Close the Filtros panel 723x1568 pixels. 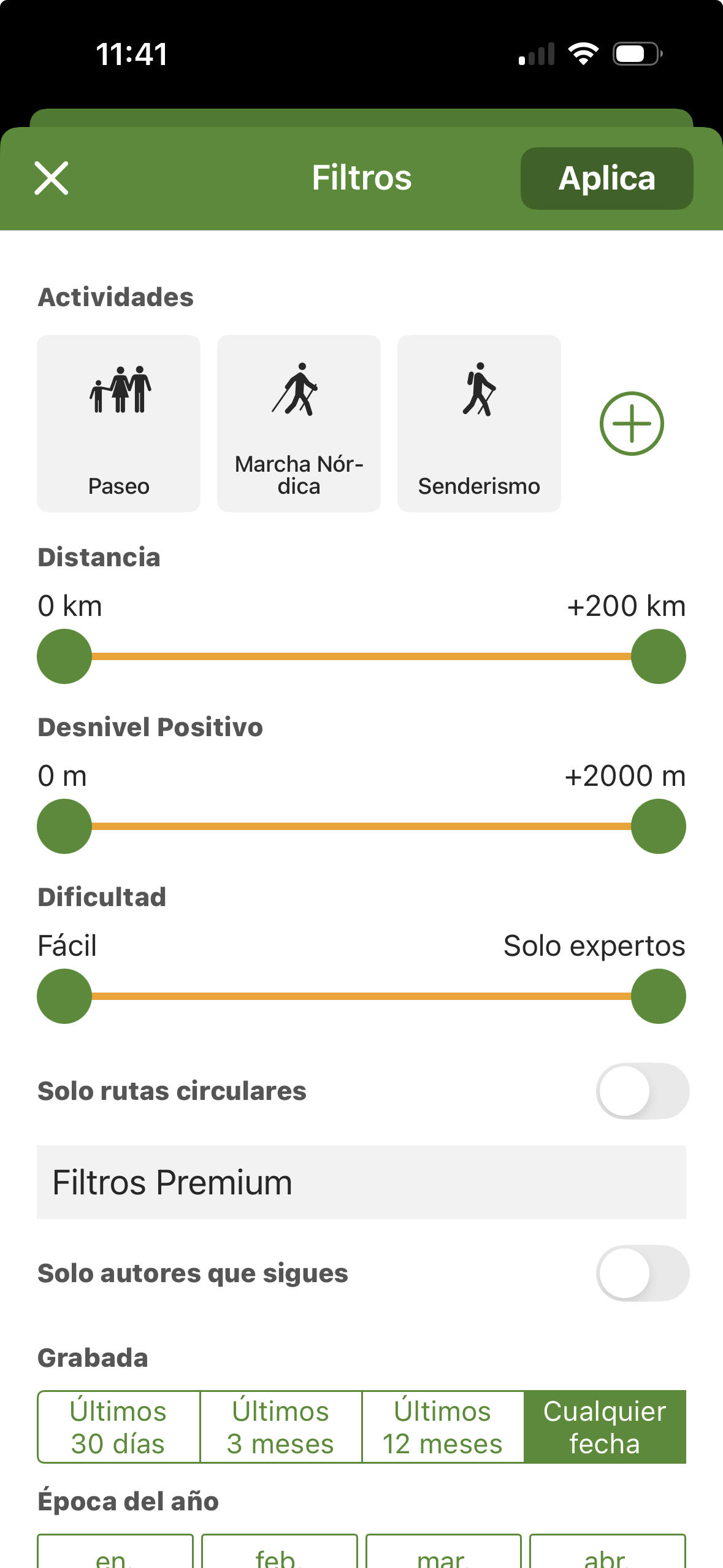(x=52, y=179)
